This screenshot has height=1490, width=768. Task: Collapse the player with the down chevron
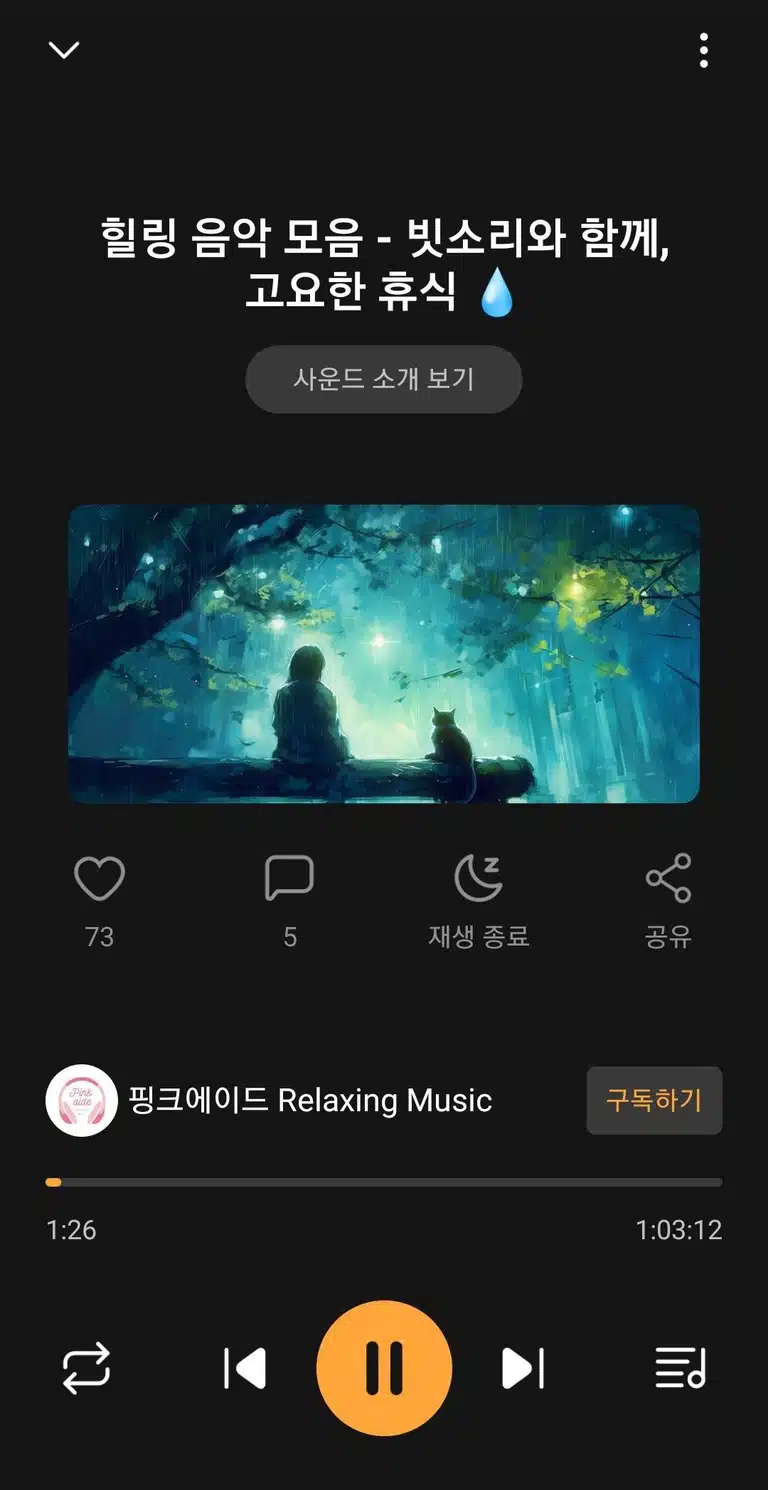[x=64, y=50]
